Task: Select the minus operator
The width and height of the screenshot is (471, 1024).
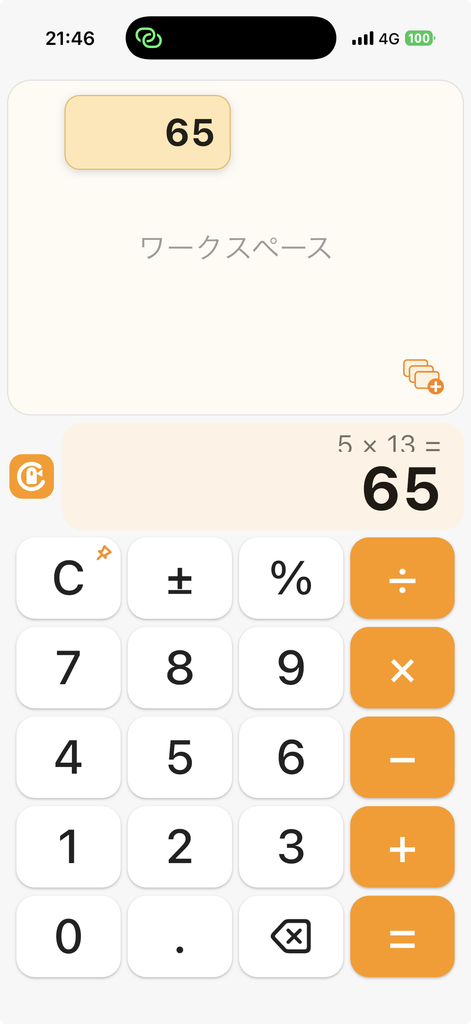Action: pos(402,758)
